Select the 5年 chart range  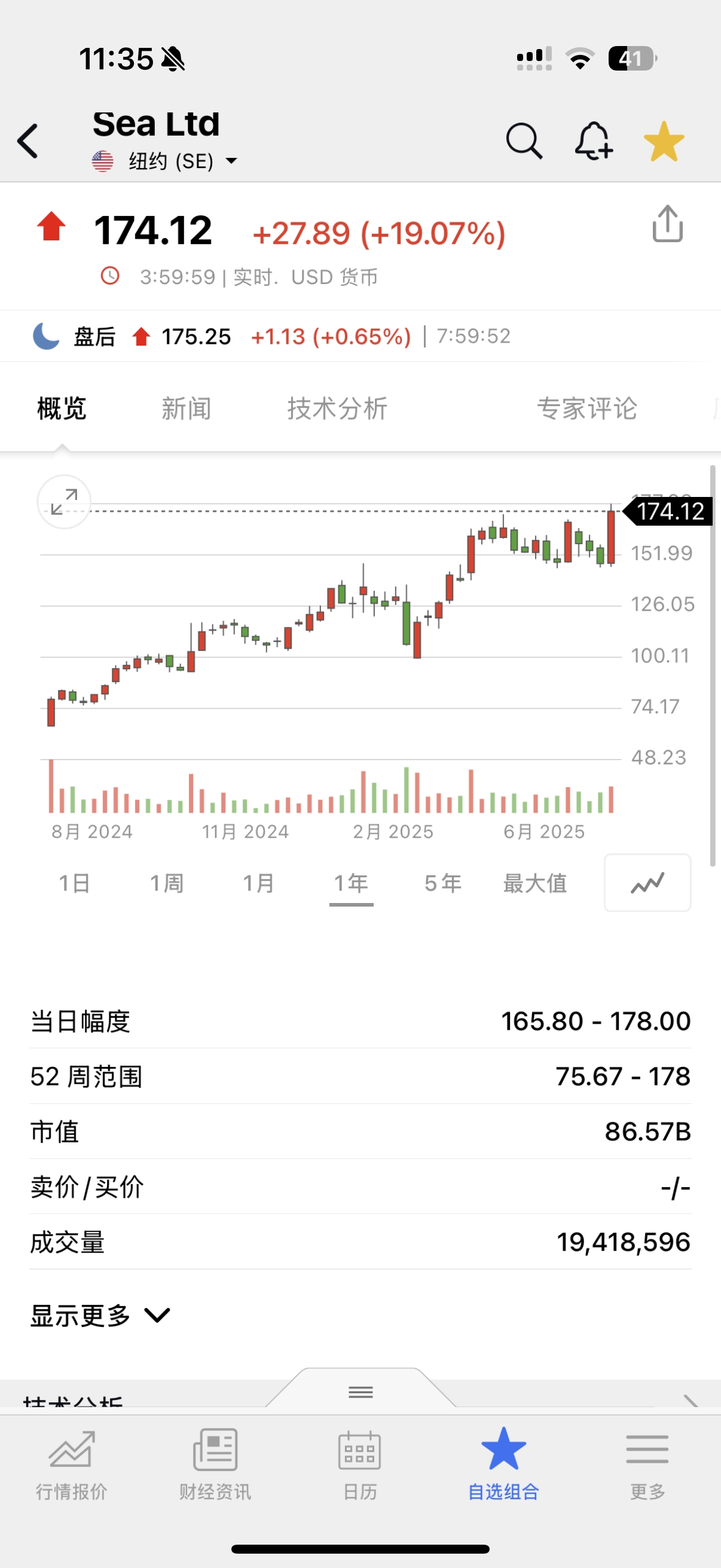(x=443, y=883)
